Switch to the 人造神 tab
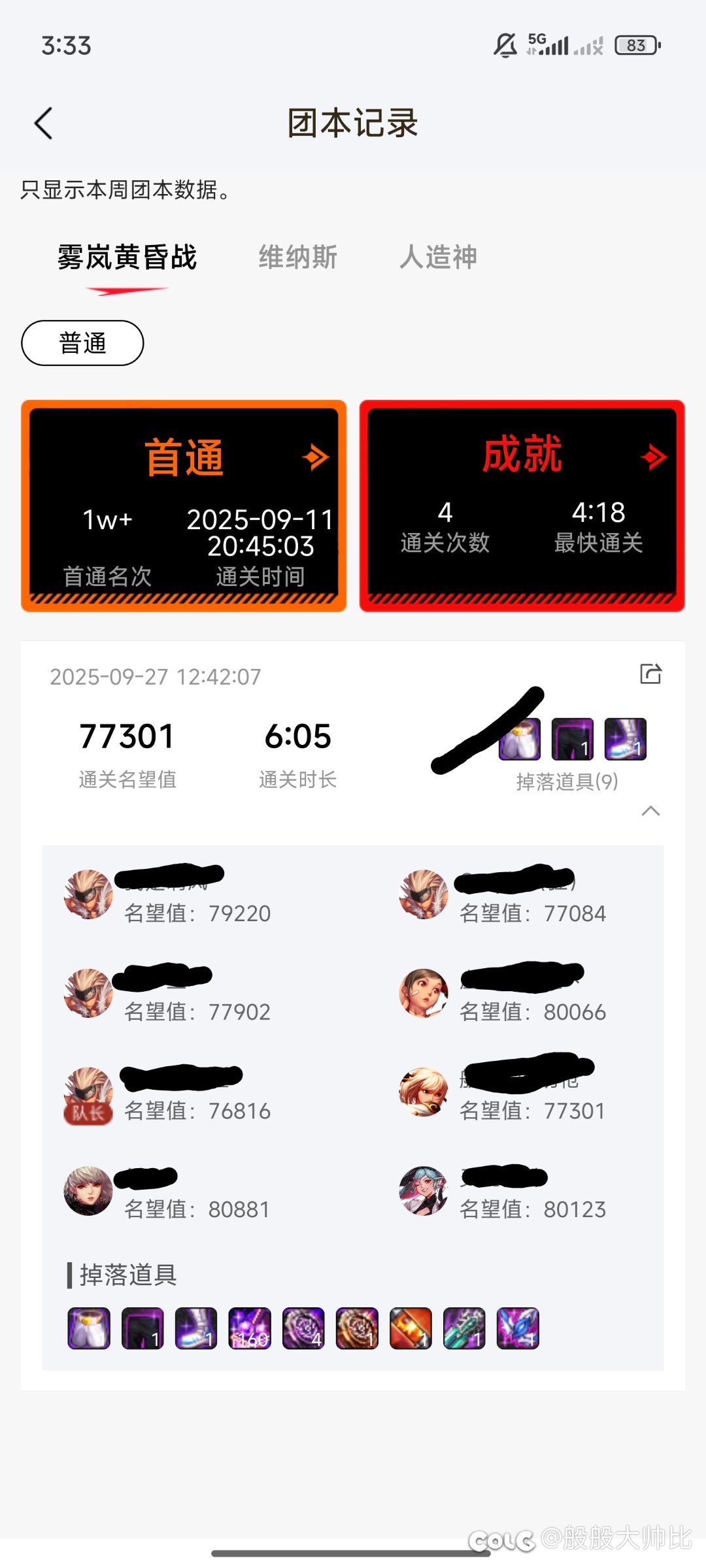The image size is (706, 1568). (438, 257)
